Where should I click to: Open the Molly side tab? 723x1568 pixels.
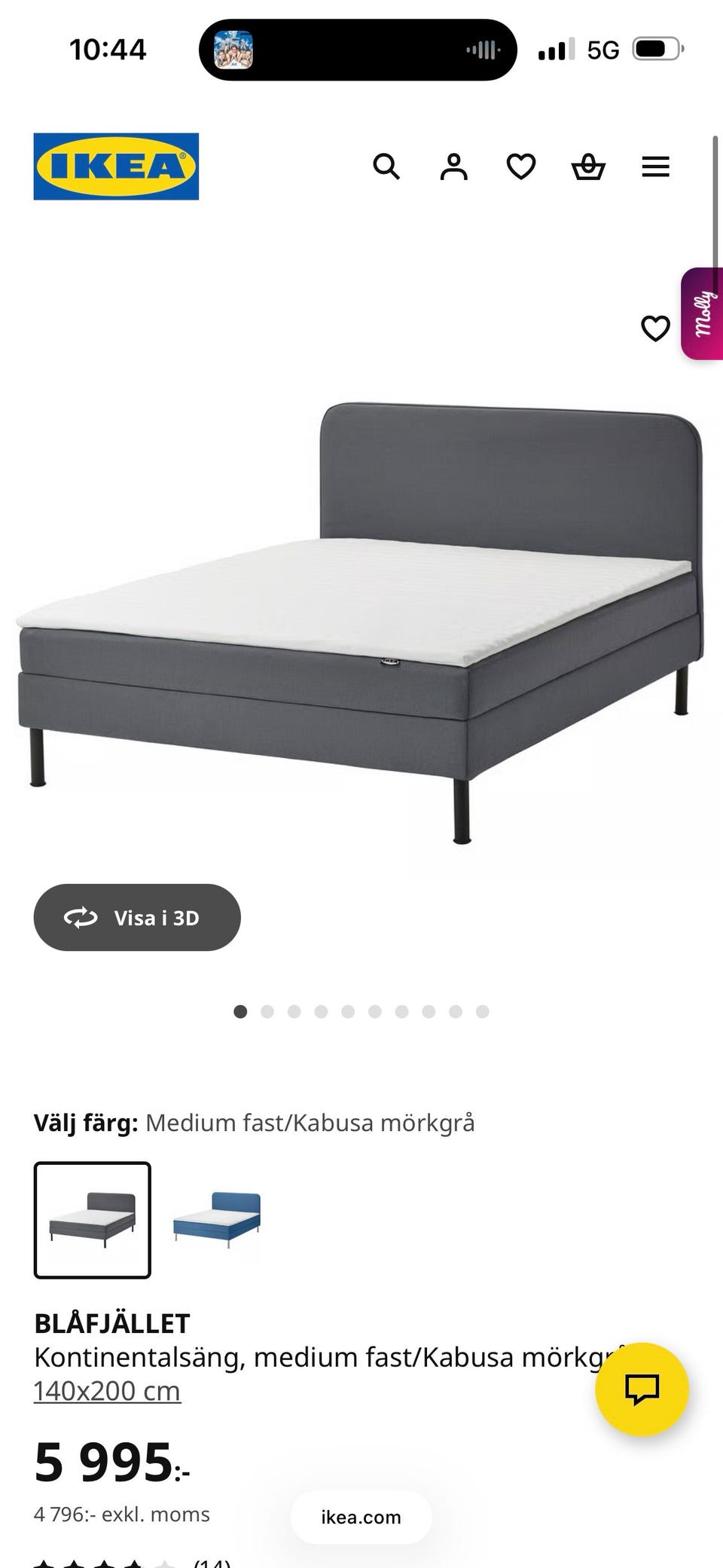click(703, 313)
